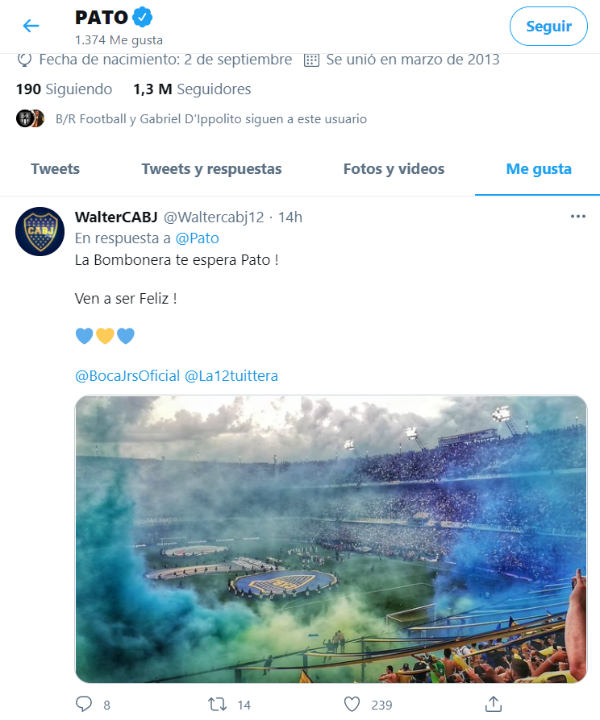The image size is (600, 720).
Task: Retweet WalterCABJ's tweet
Action: (x=216, y=704)
